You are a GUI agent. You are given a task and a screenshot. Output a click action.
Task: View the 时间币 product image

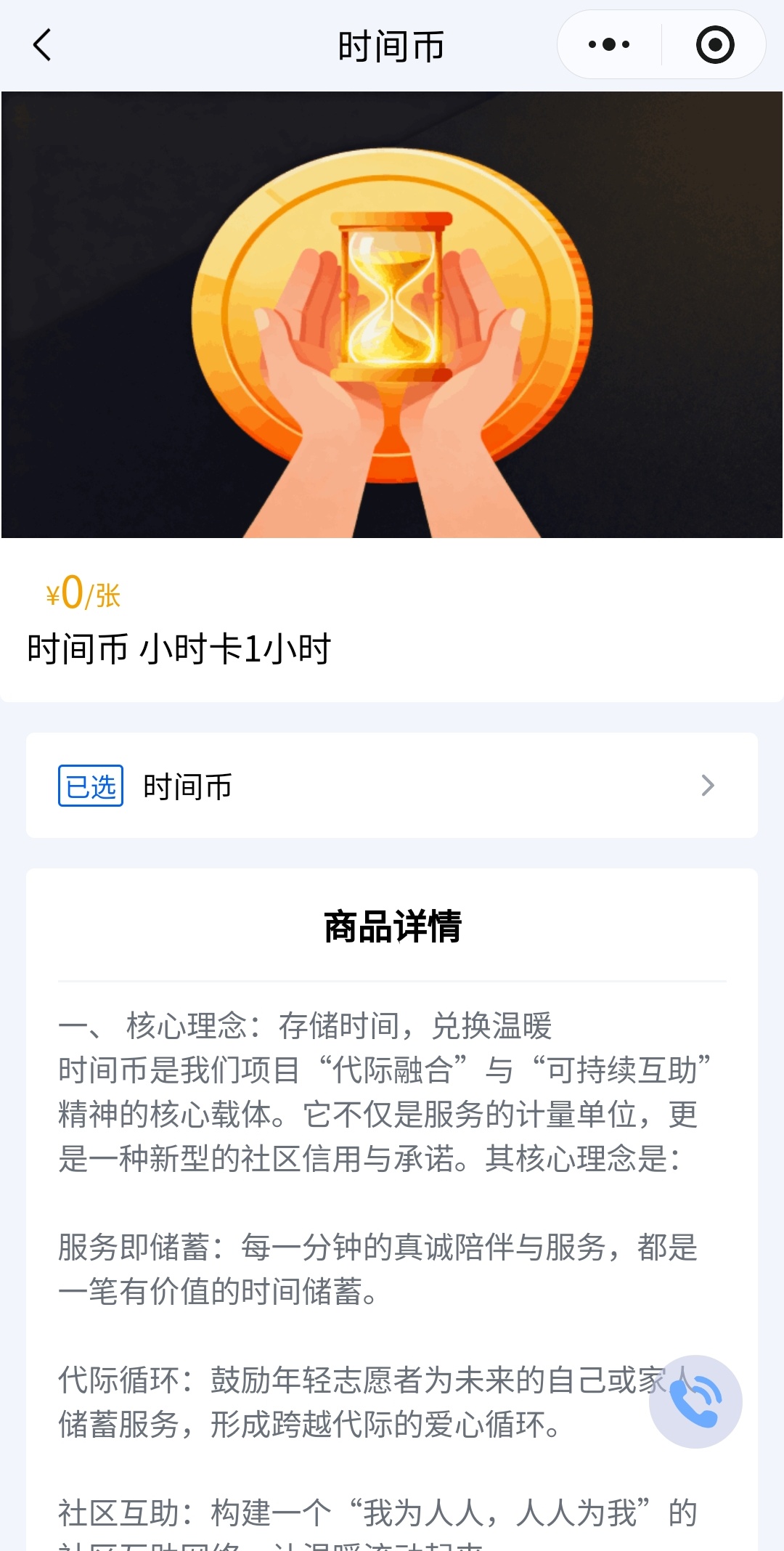pos(392,314)
